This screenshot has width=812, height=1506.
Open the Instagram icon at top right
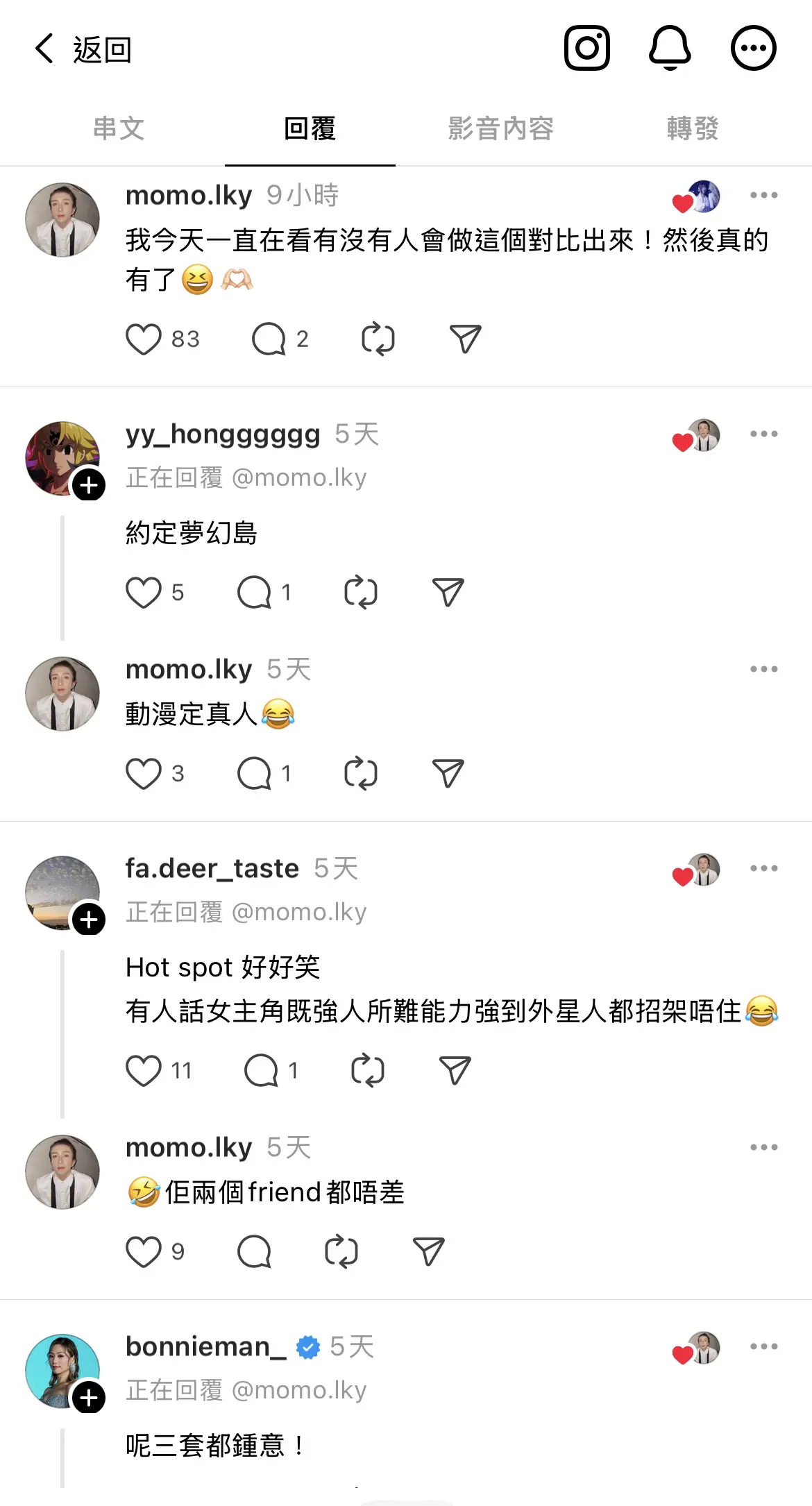point(587,47)
